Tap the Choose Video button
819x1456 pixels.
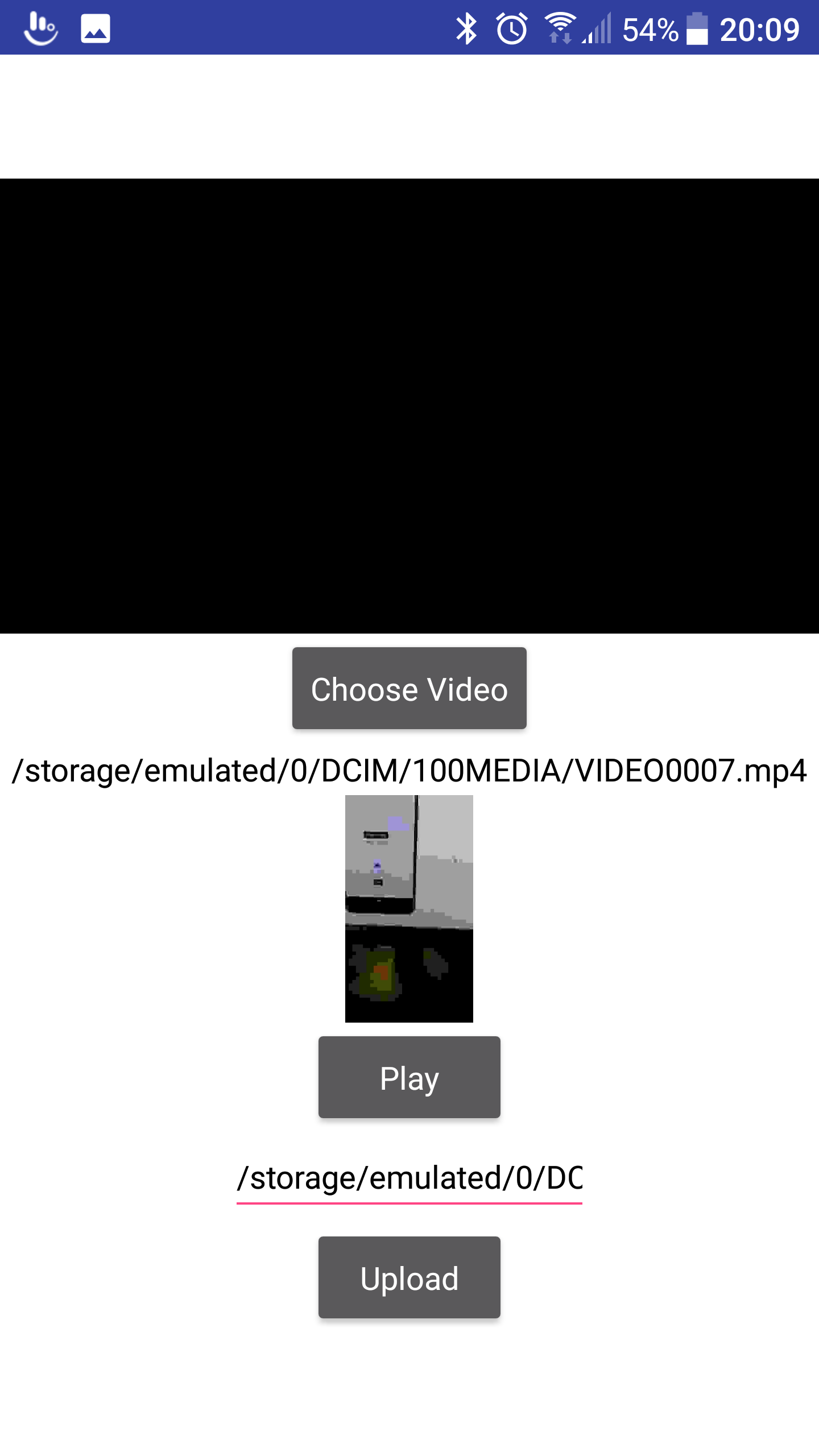[409, 688]
